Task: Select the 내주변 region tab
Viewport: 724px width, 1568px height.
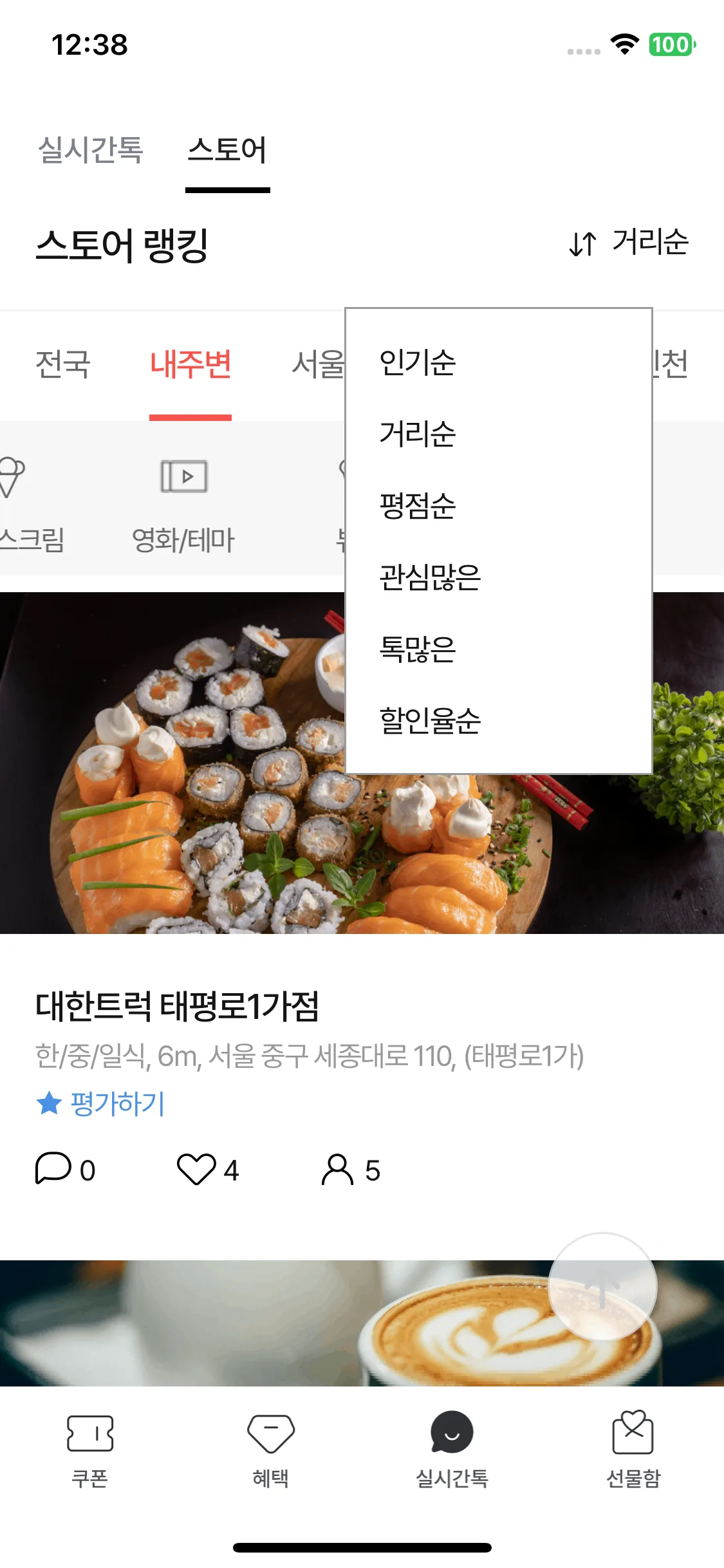Action: pos(190,364)
